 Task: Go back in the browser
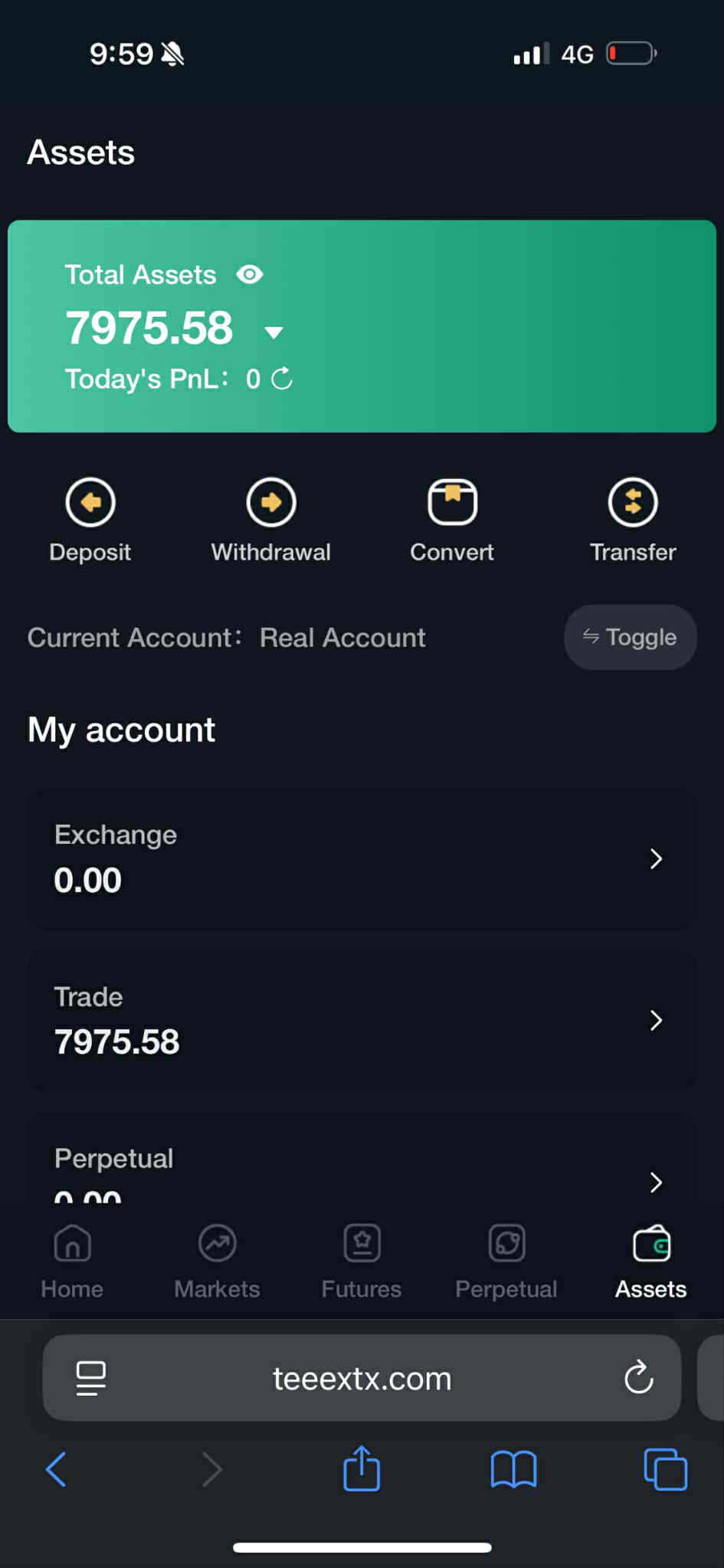click(x=57, y=1469)
